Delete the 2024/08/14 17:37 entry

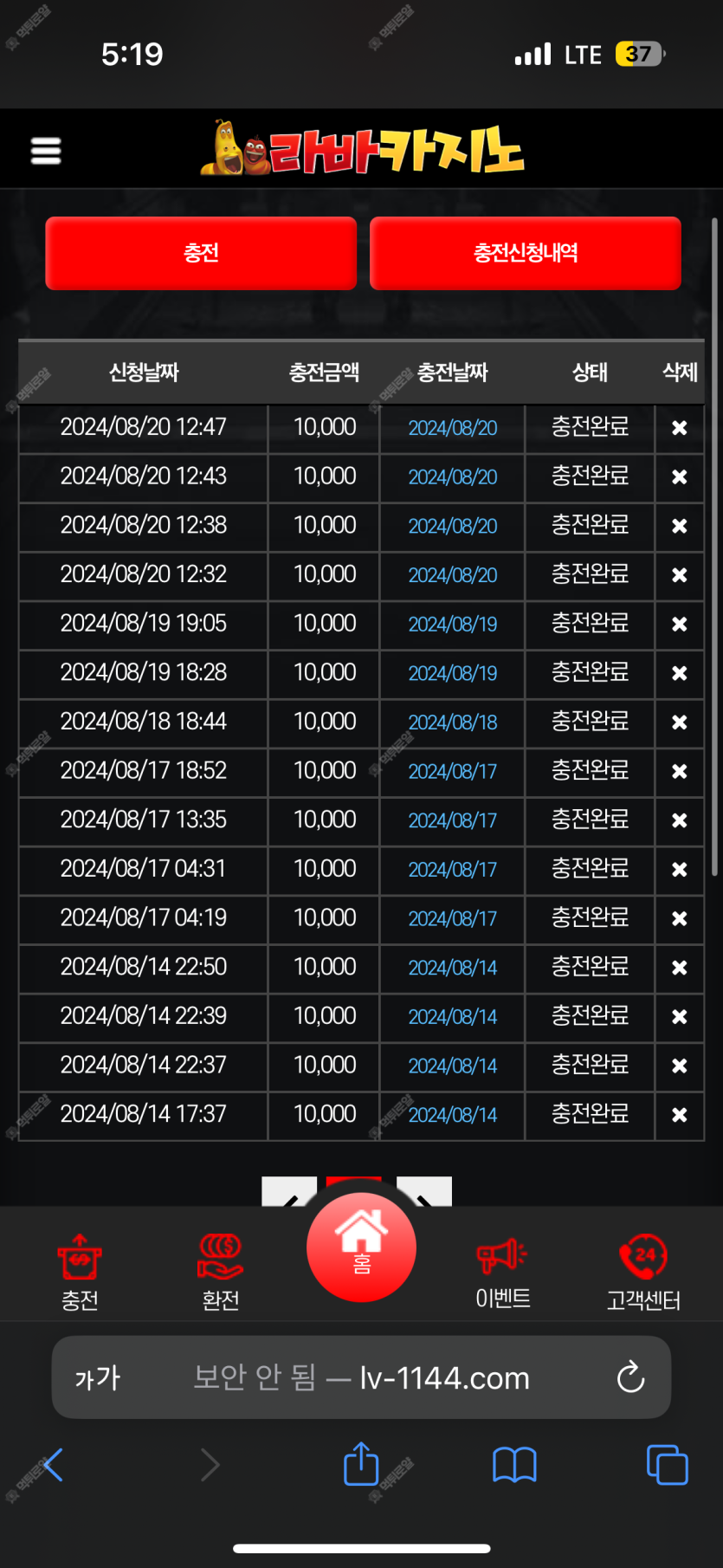click(x=680, y=1115)
